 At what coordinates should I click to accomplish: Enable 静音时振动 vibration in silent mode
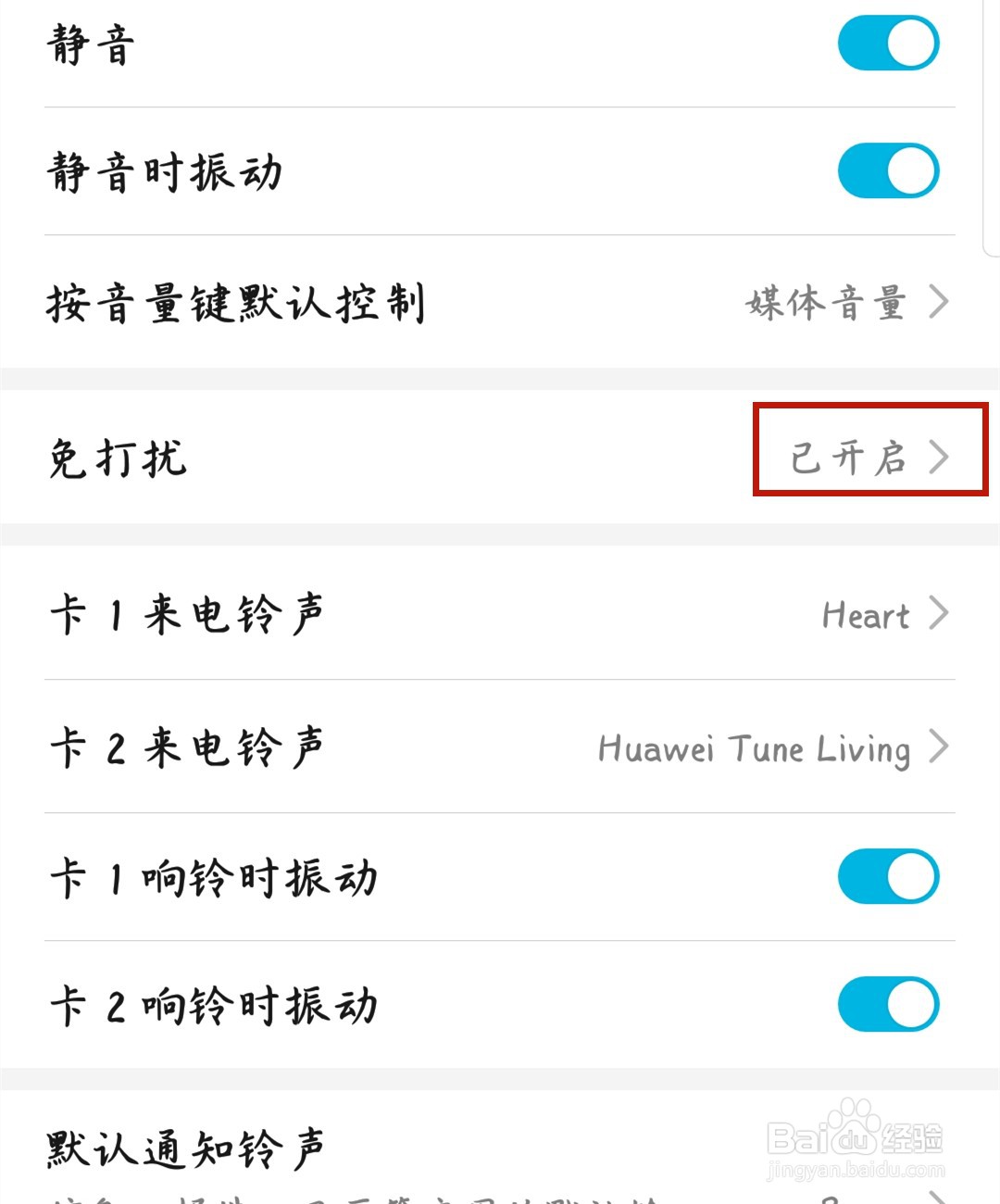click(887, 170)
